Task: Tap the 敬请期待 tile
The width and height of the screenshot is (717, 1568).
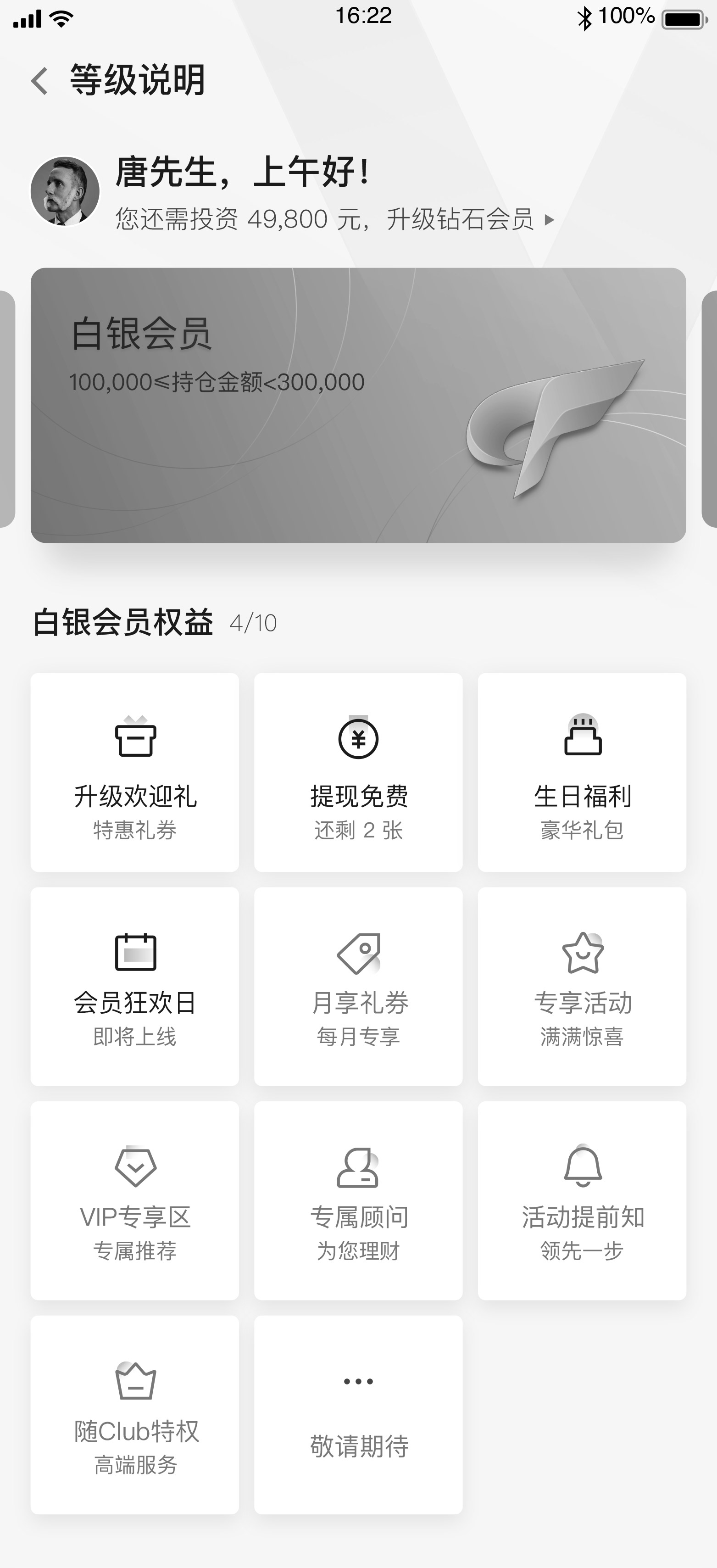Action: click(x=359, y=1415)
